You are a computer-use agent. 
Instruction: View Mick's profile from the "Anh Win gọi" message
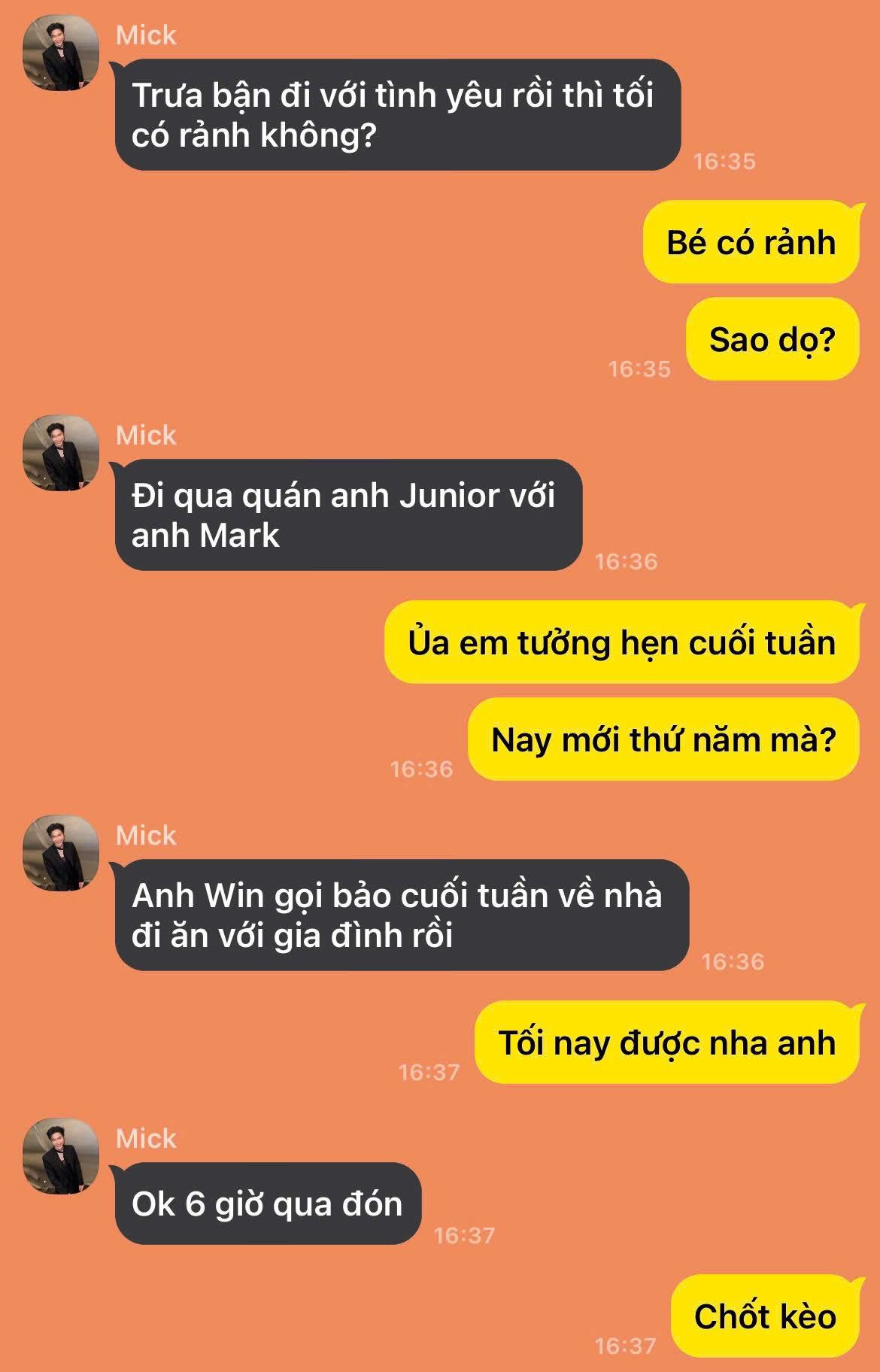point(61,853)
